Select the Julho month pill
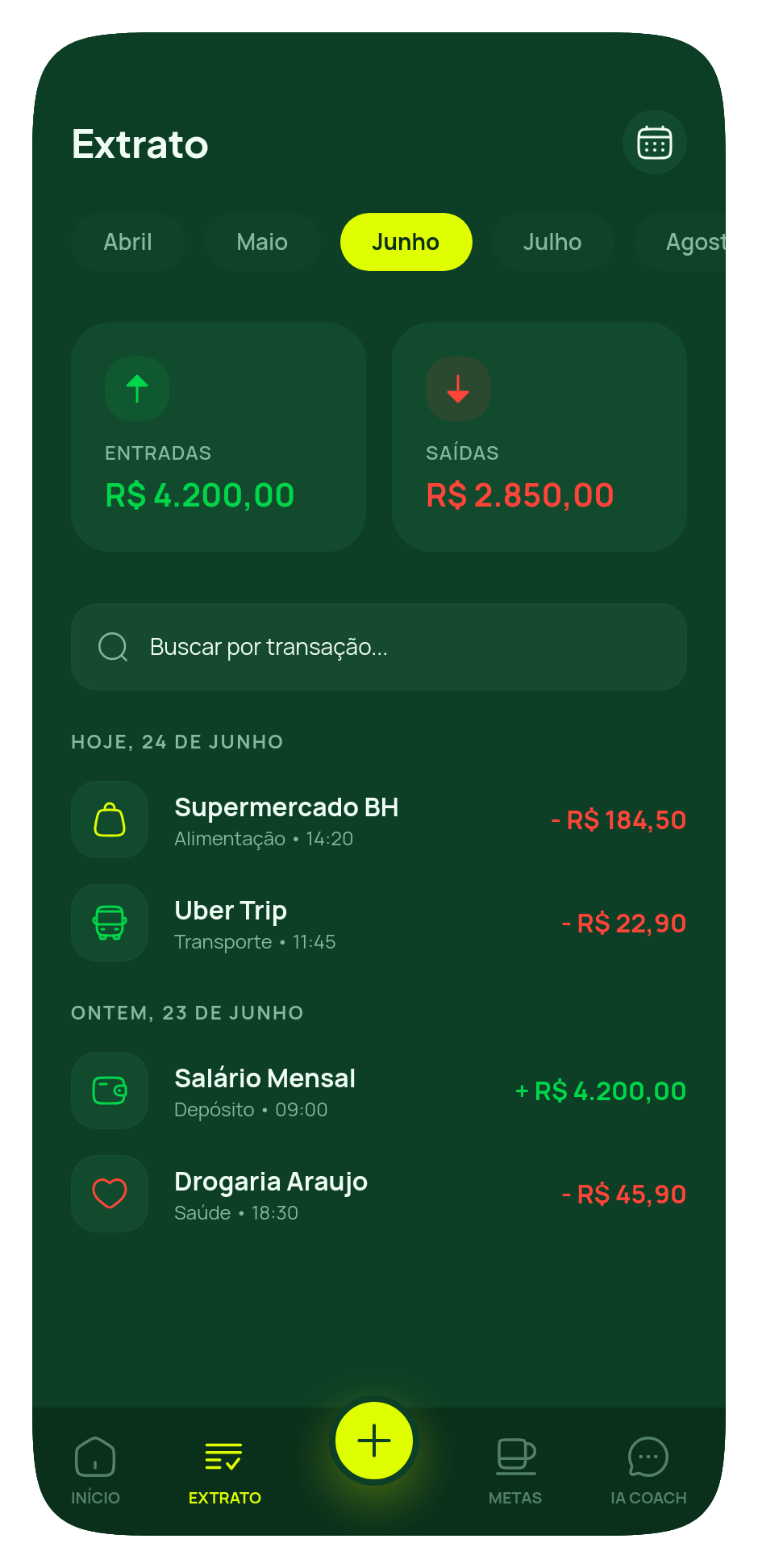Screen dimensions: 758x1568 [552, 241]
